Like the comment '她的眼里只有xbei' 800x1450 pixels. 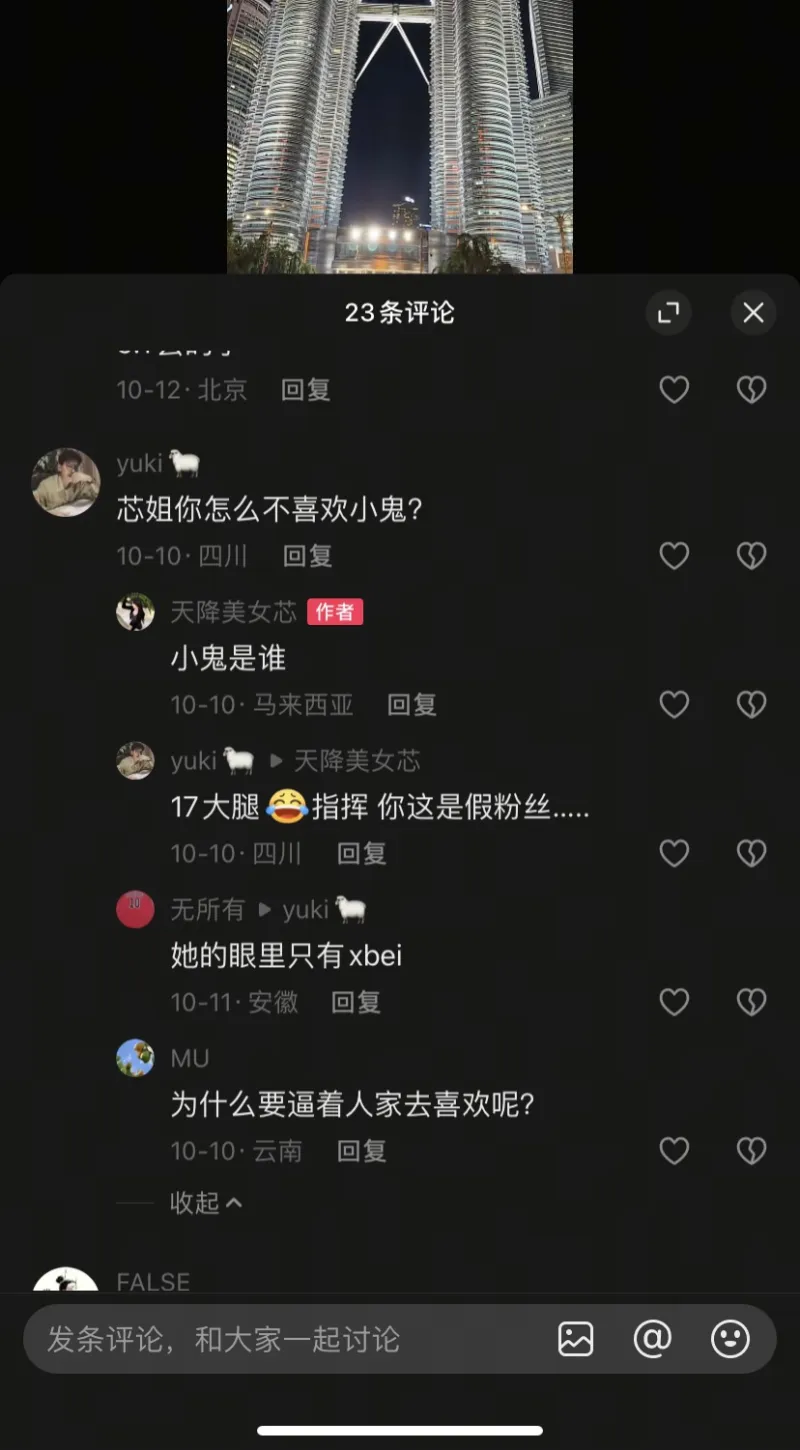point(674,1002)
